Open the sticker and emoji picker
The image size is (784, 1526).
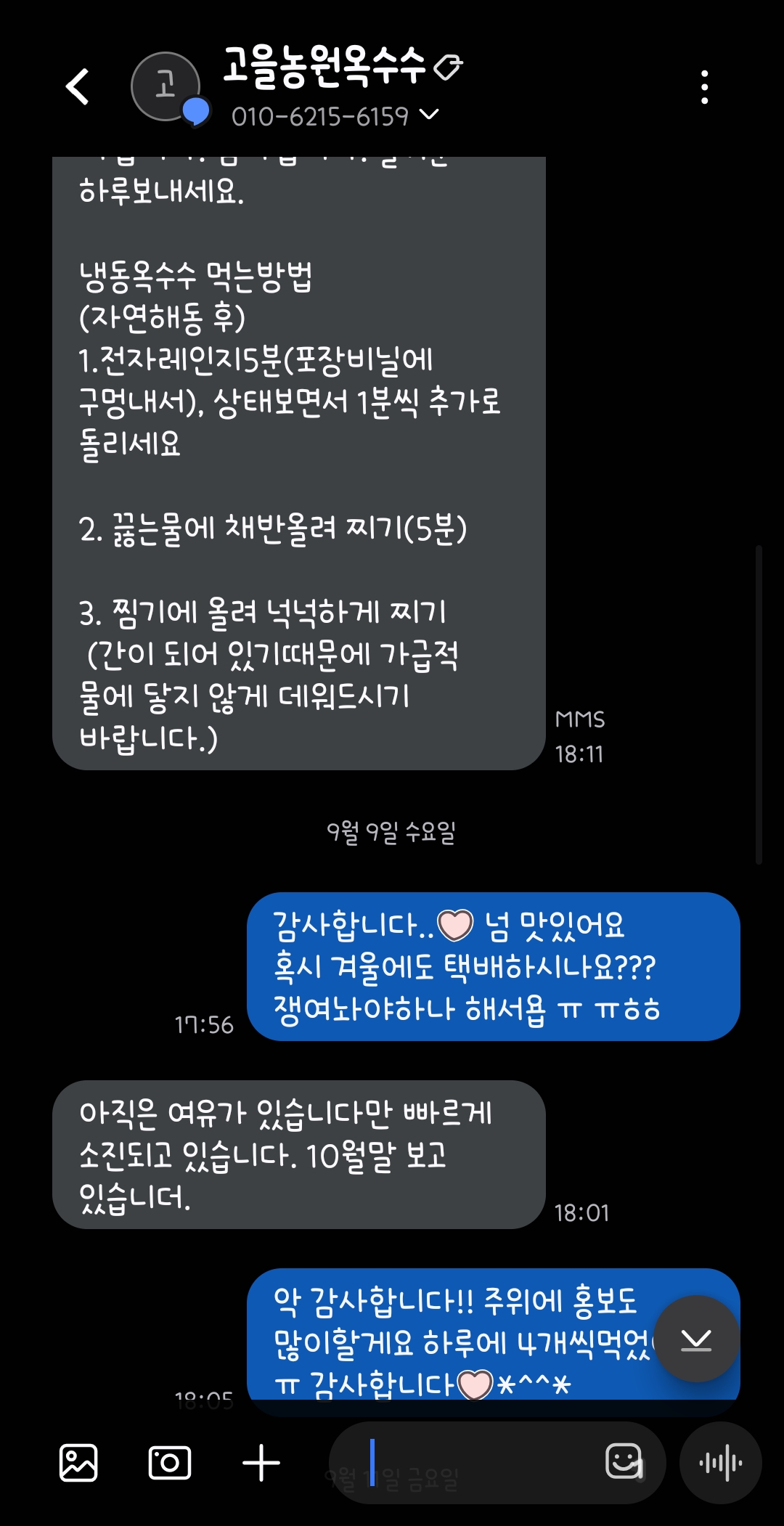(x=624, y=1461)
